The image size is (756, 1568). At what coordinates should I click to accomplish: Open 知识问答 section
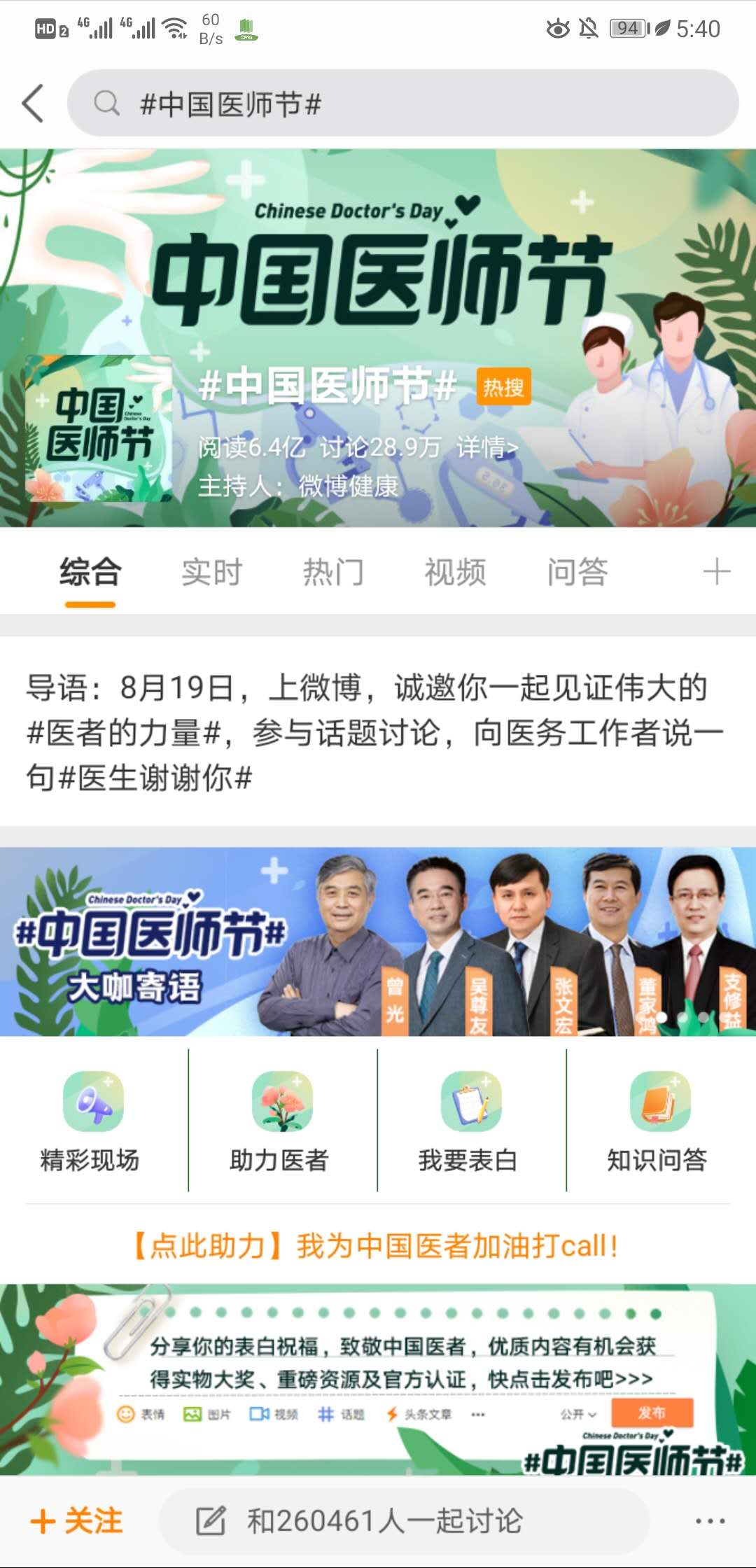658,1120
